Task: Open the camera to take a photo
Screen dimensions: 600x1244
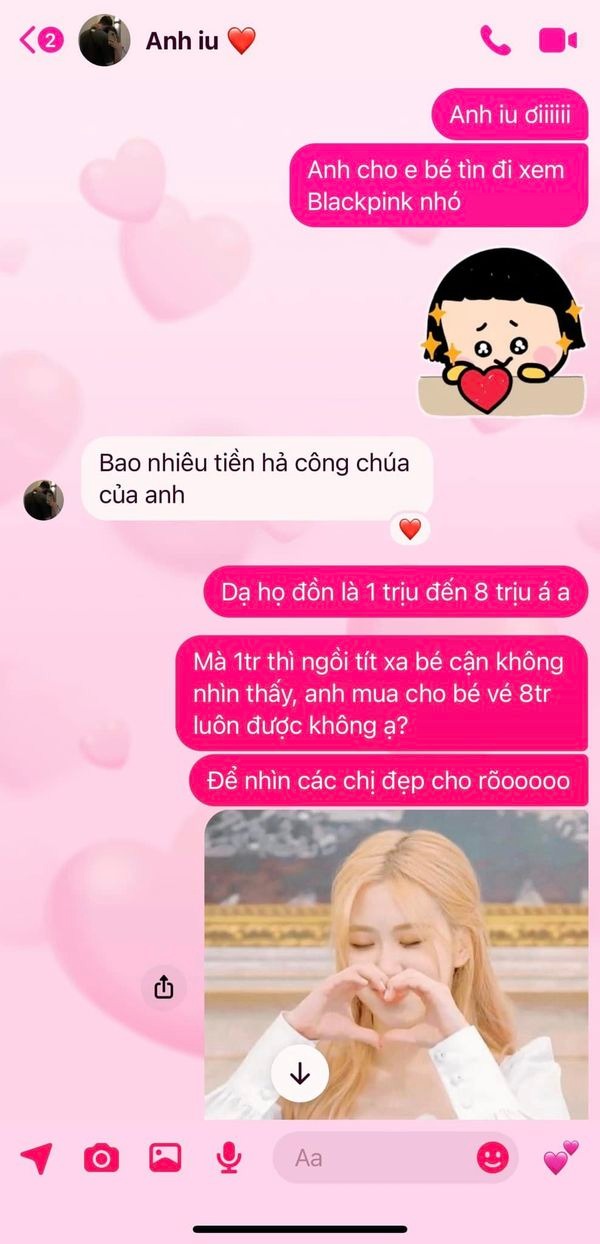Action: click(100, 1158)
